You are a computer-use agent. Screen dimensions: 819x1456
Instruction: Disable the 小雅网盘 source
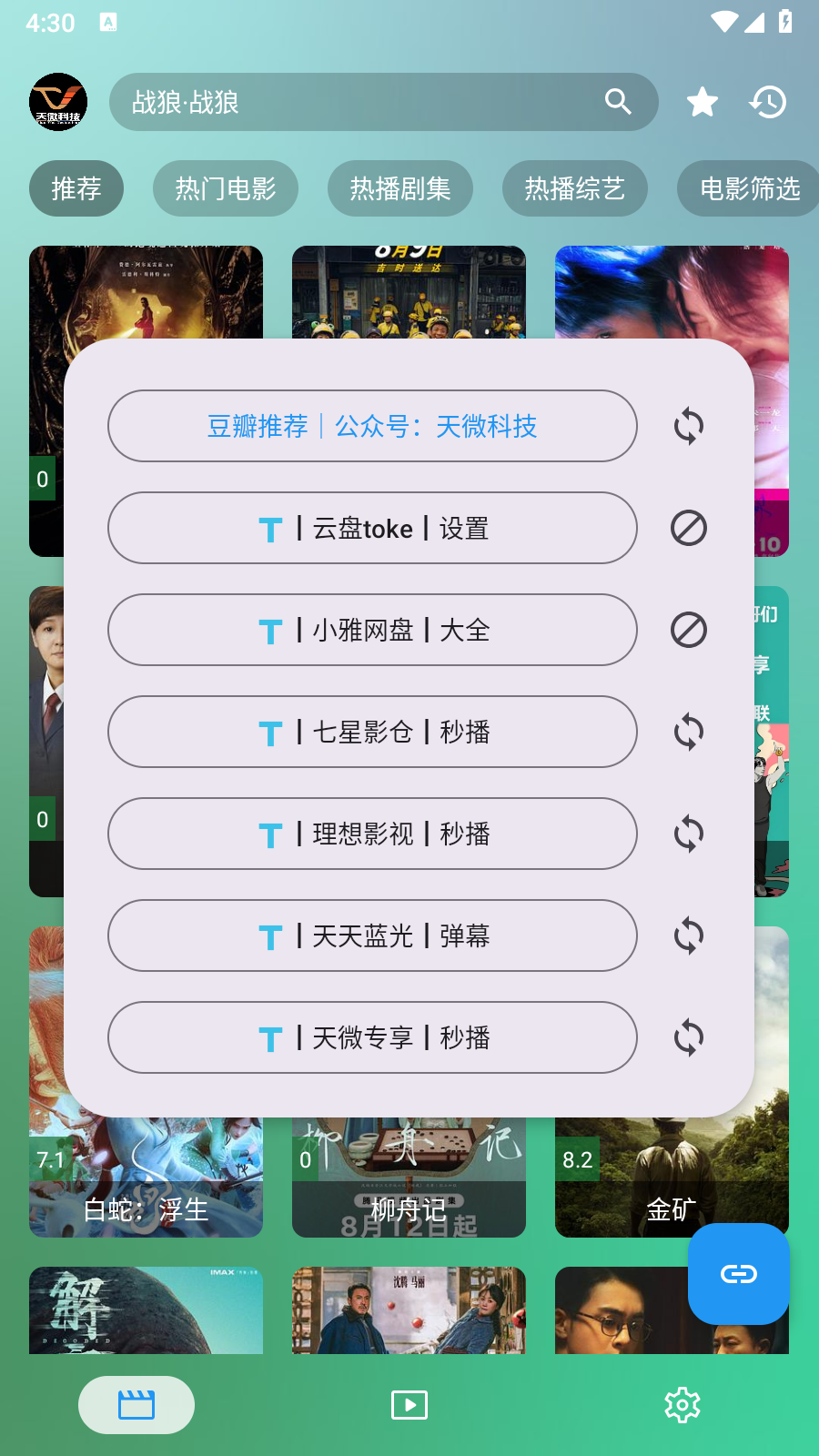[x=688, y=630]
